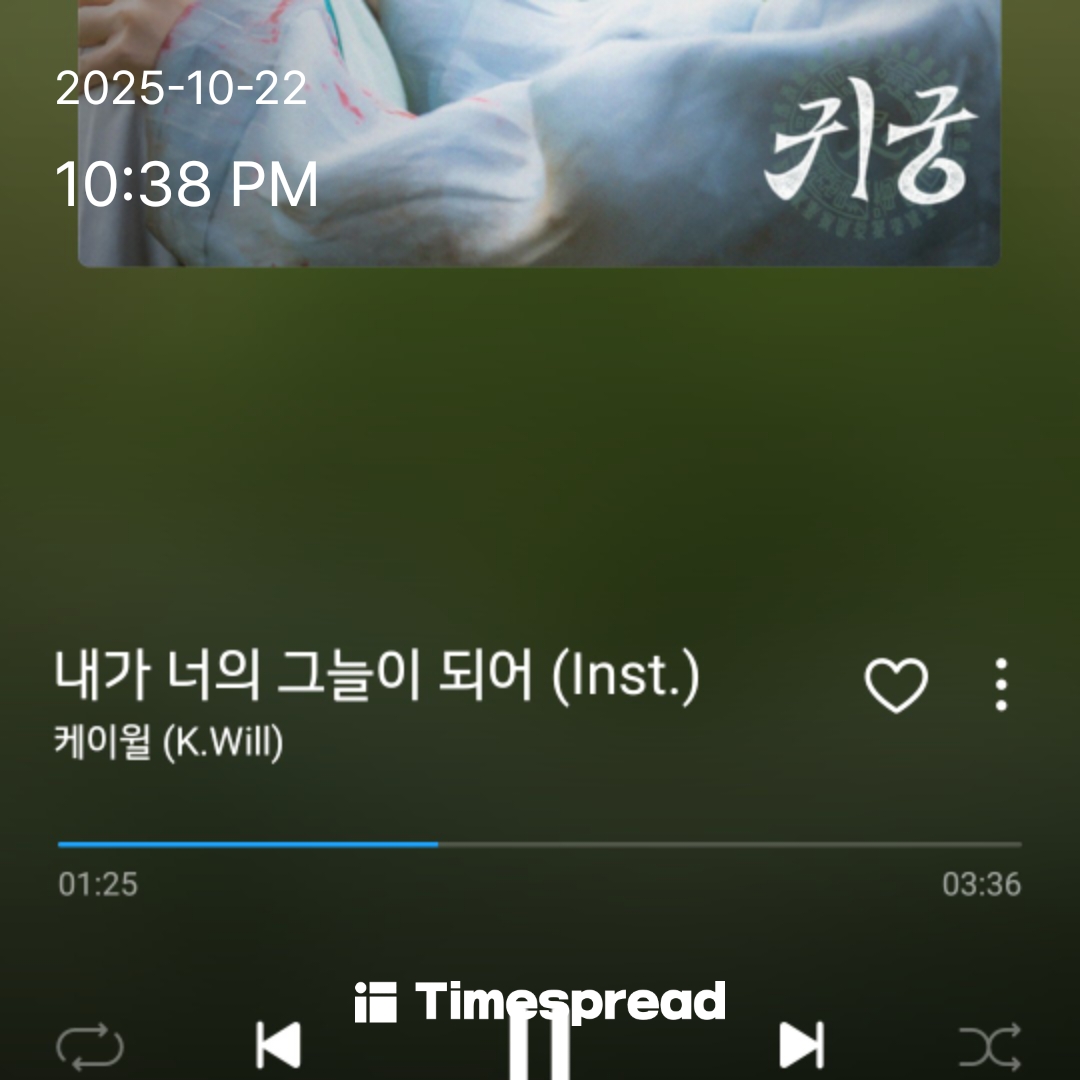
Task: Skip to the next track
Action: tap(801, 1046)
